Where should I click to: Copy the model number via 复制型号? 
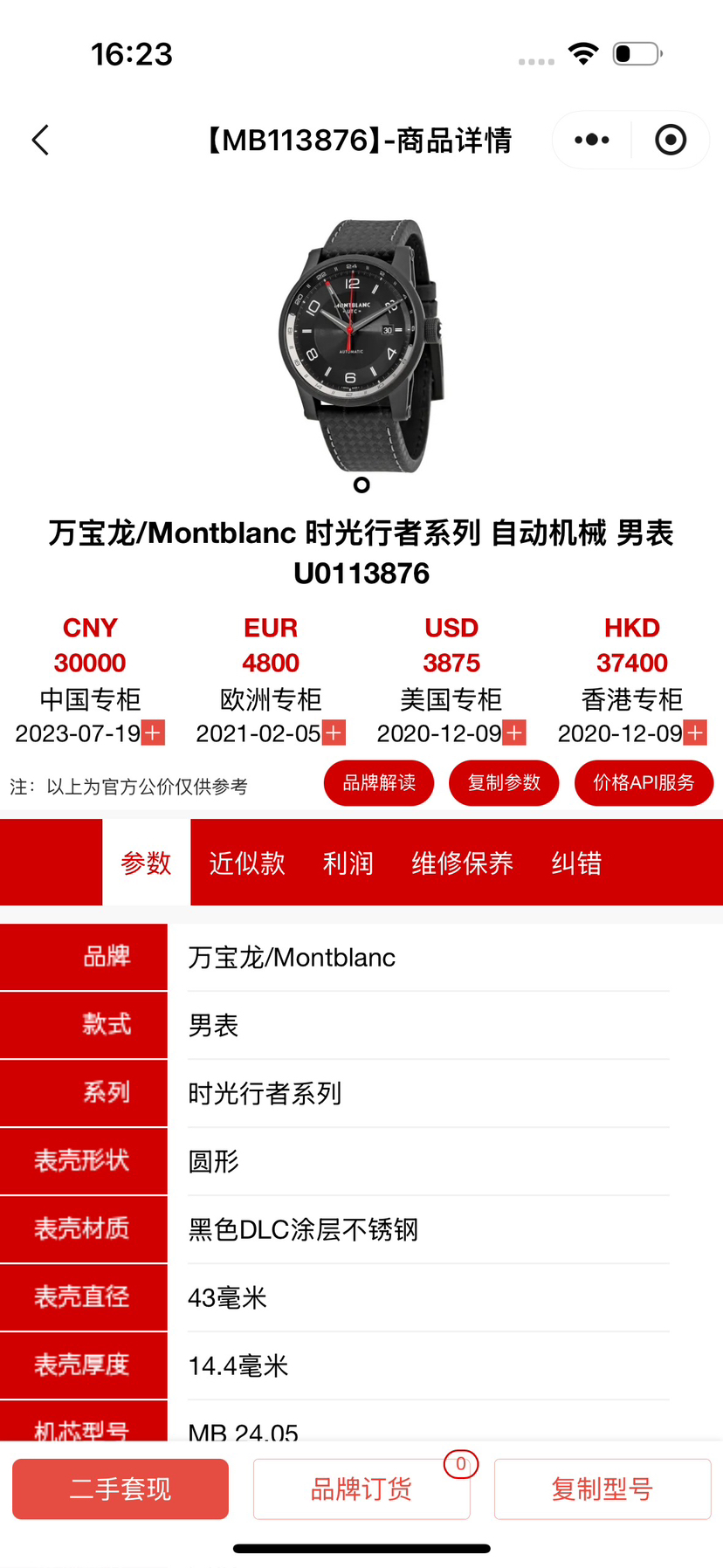tap(602, 1489)
